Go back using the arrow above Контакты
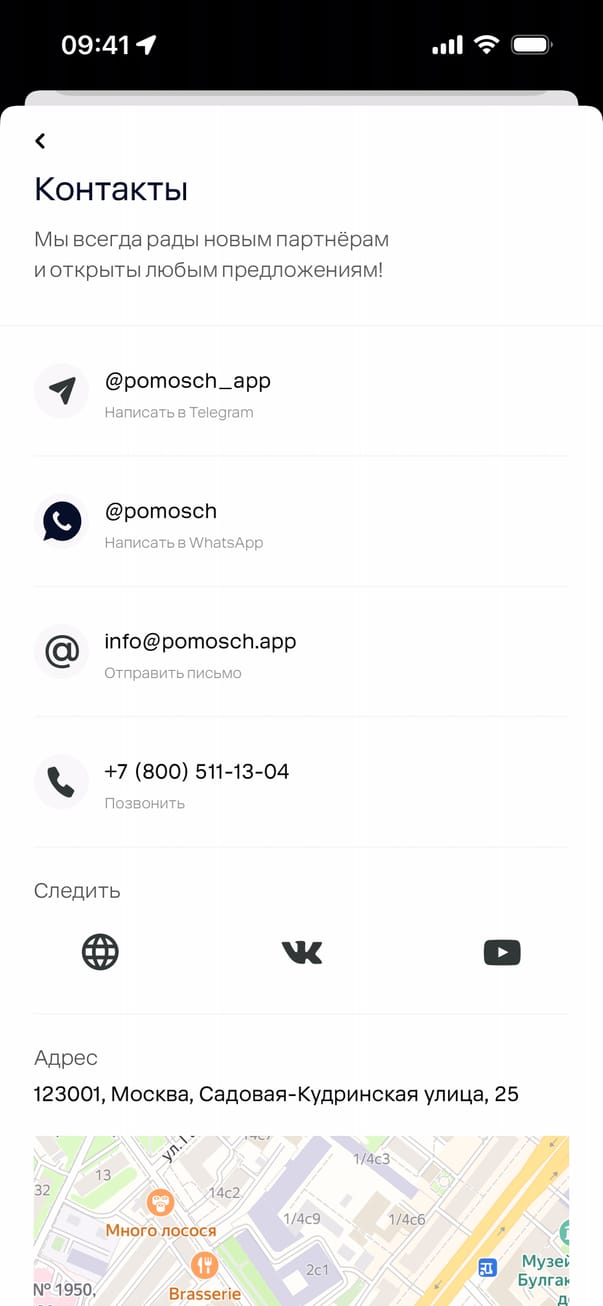The height and width of the screenshot is (1306, 603). 40,141
